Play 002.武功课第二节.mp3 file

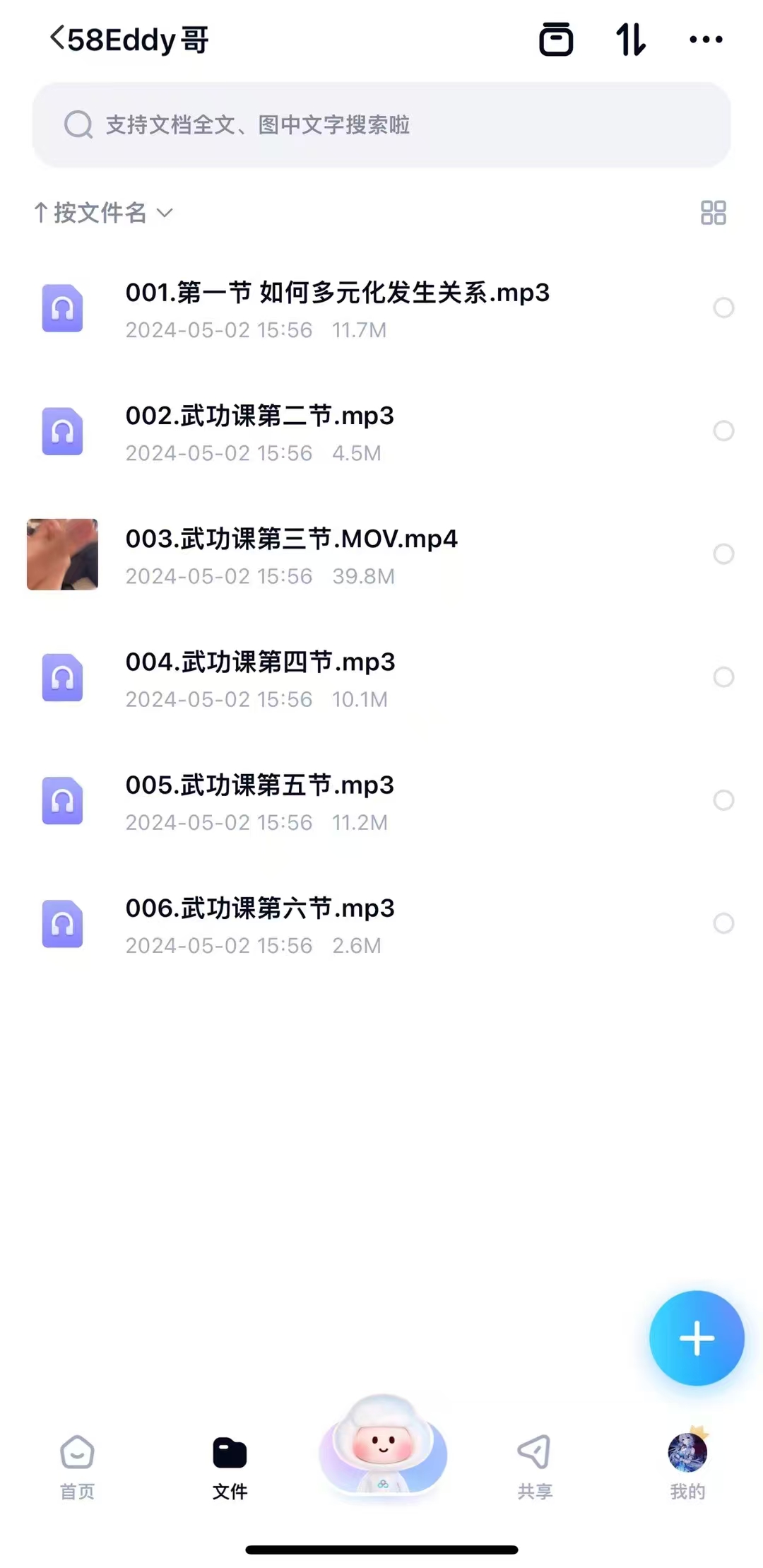tap(381, 432)
